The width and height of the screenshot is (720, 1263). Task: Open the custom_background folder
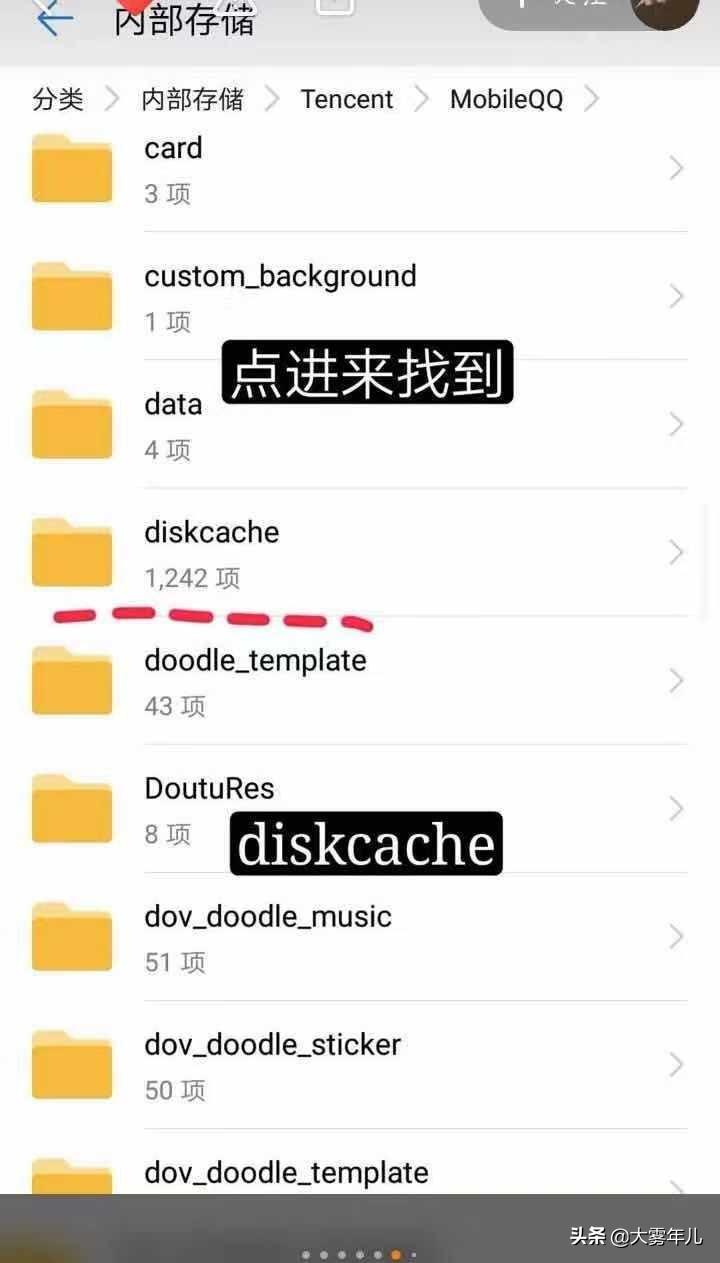360,296
